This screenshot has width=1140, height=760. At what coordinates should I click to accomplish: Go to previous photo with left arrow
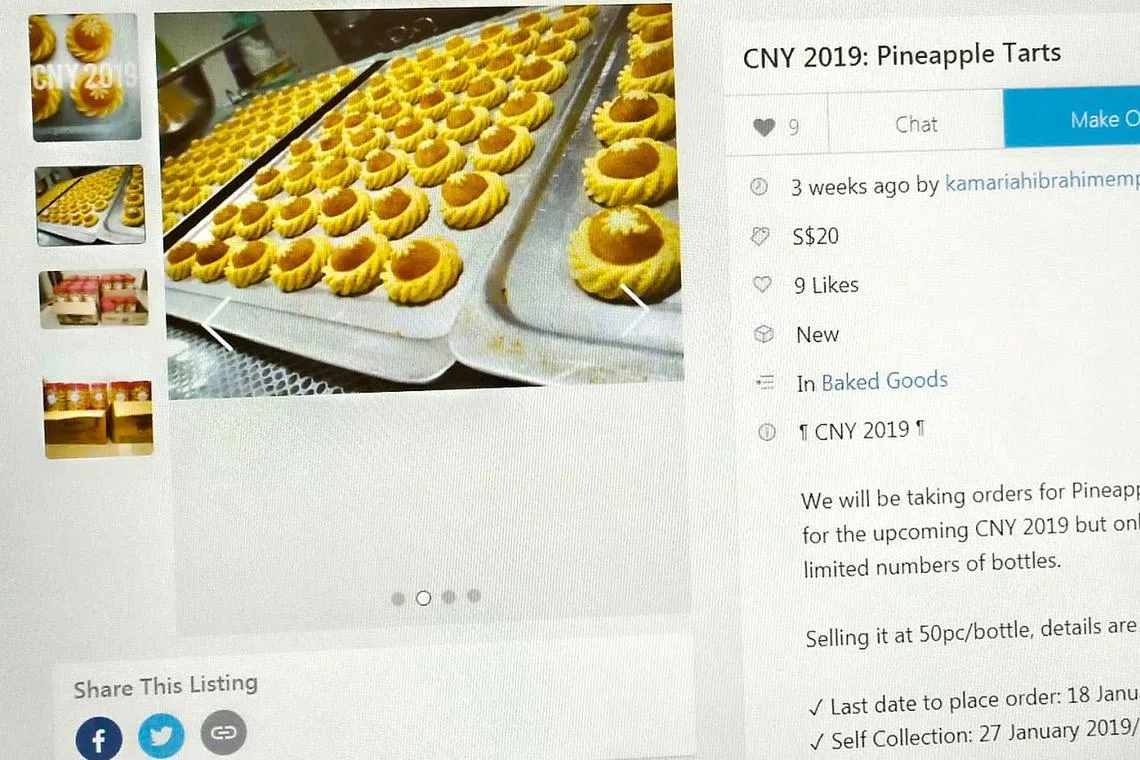coord(217,323)
